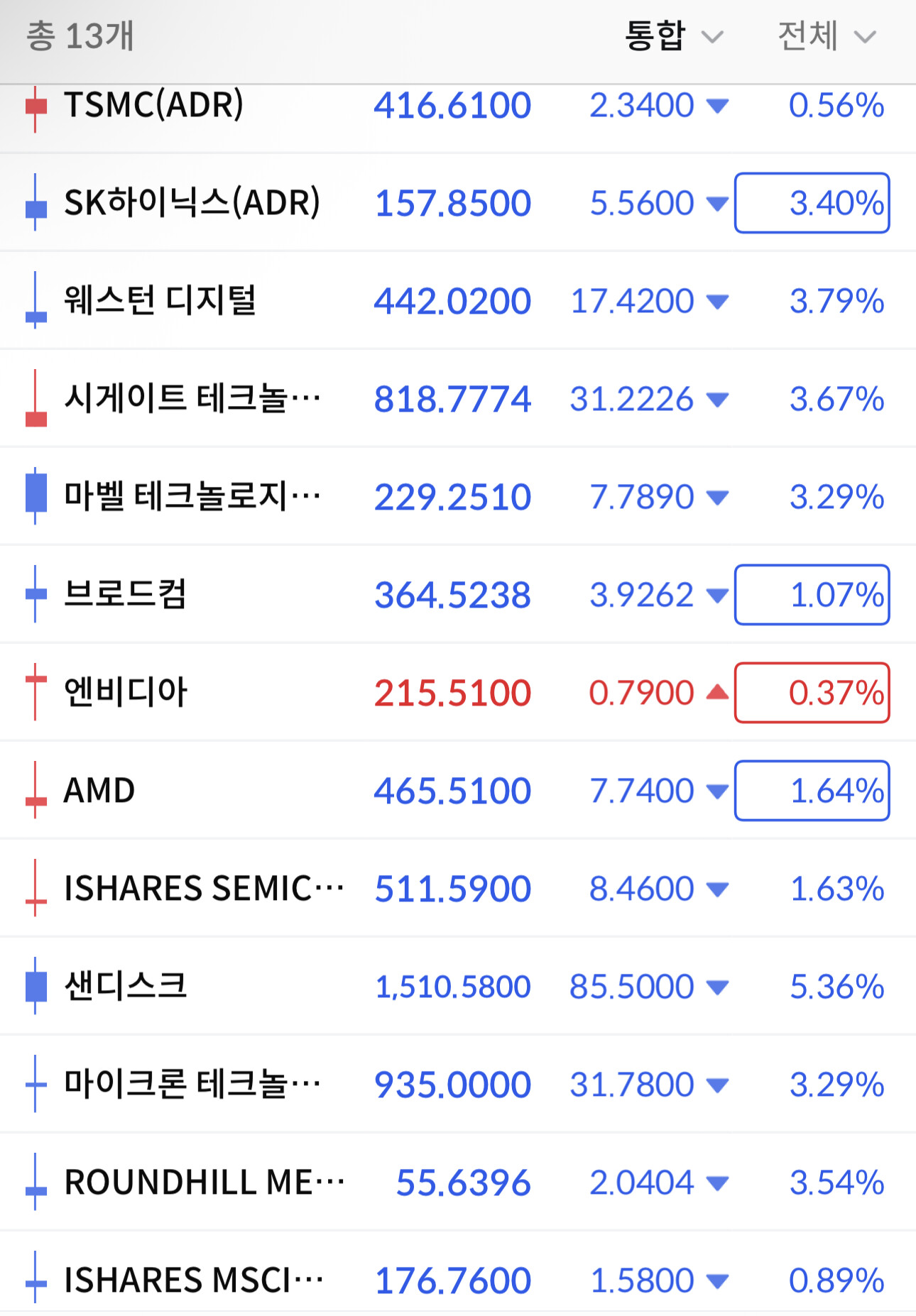916x1316 pixels.
Task: Open 마벨 테크놀로지 stock details
Action: click(458, 496)
